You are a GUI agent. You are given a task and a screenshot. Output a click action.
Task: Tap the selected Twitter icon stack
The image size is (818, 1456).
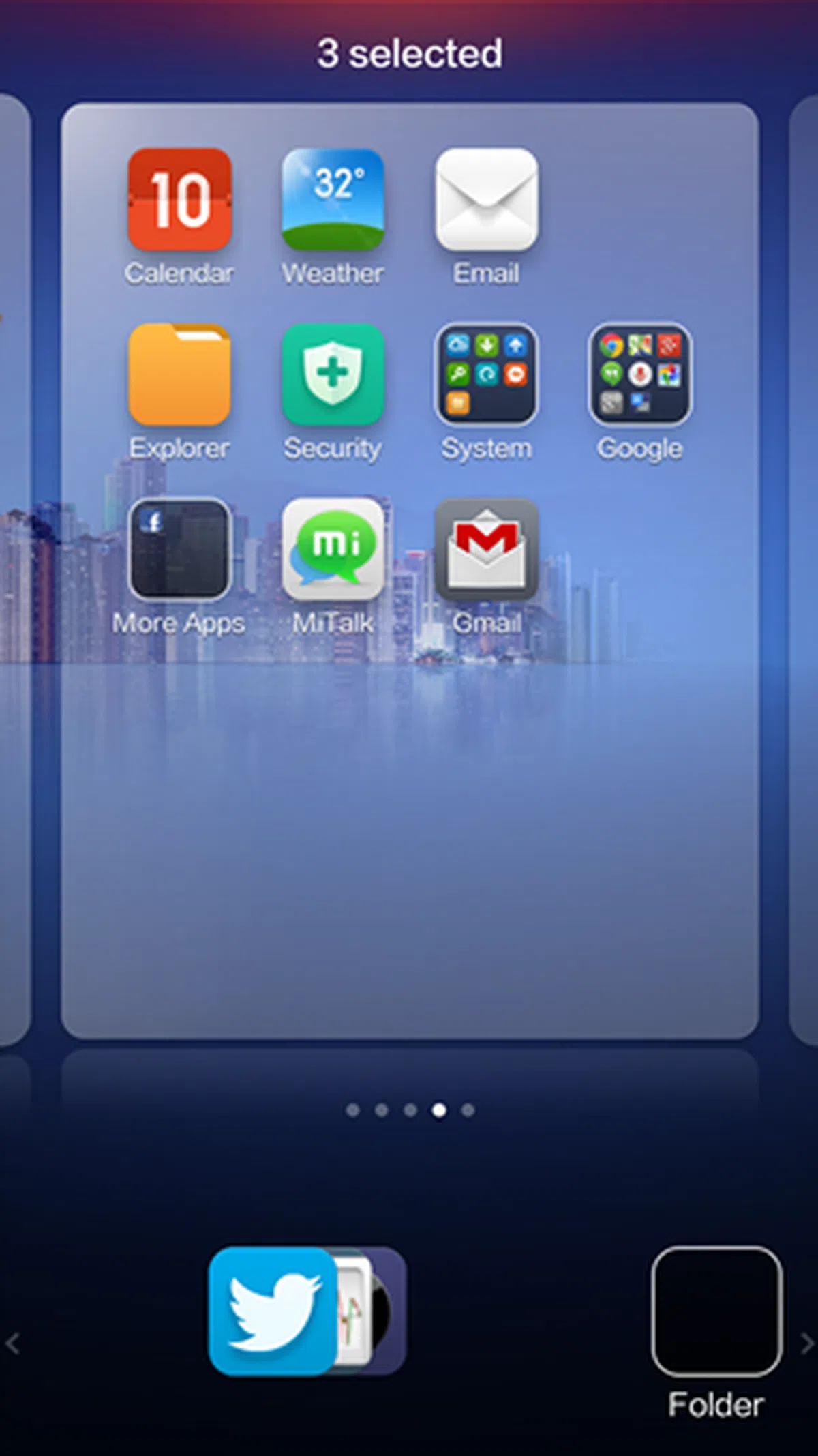point(273,1310)
